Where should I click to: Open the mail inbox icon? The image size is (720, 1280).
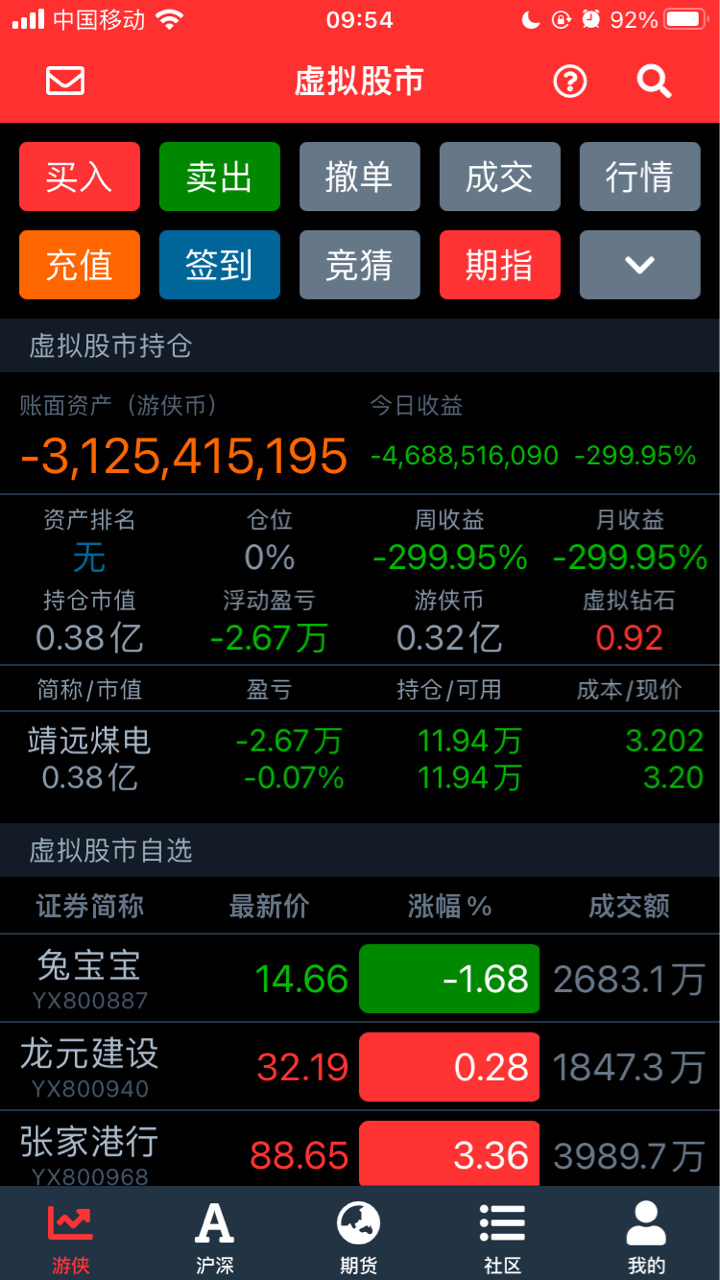[x=66, y=81]
